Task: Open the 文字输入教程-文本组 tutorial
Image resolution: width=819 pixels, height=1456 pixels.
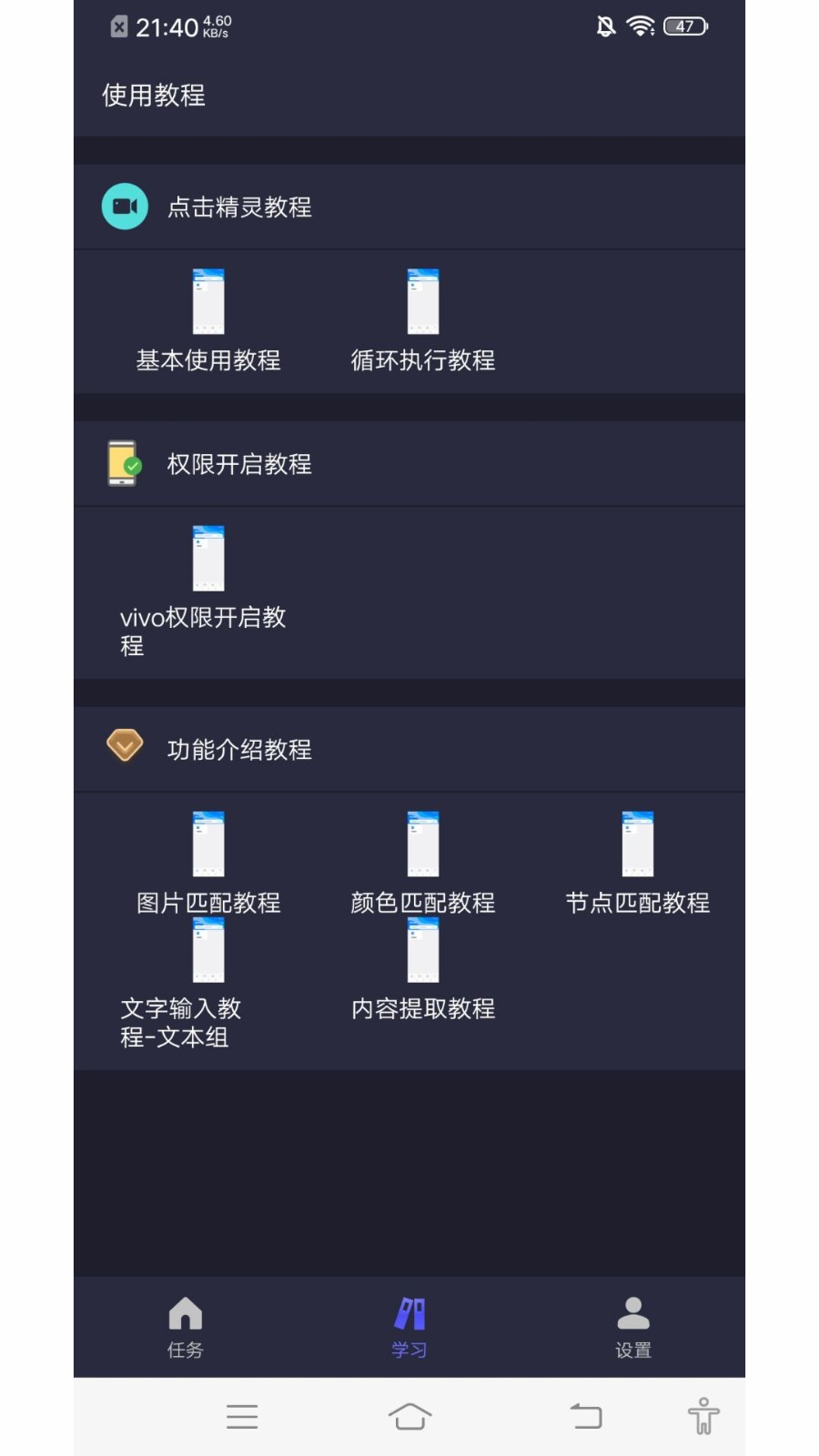Action: (208, 983)
